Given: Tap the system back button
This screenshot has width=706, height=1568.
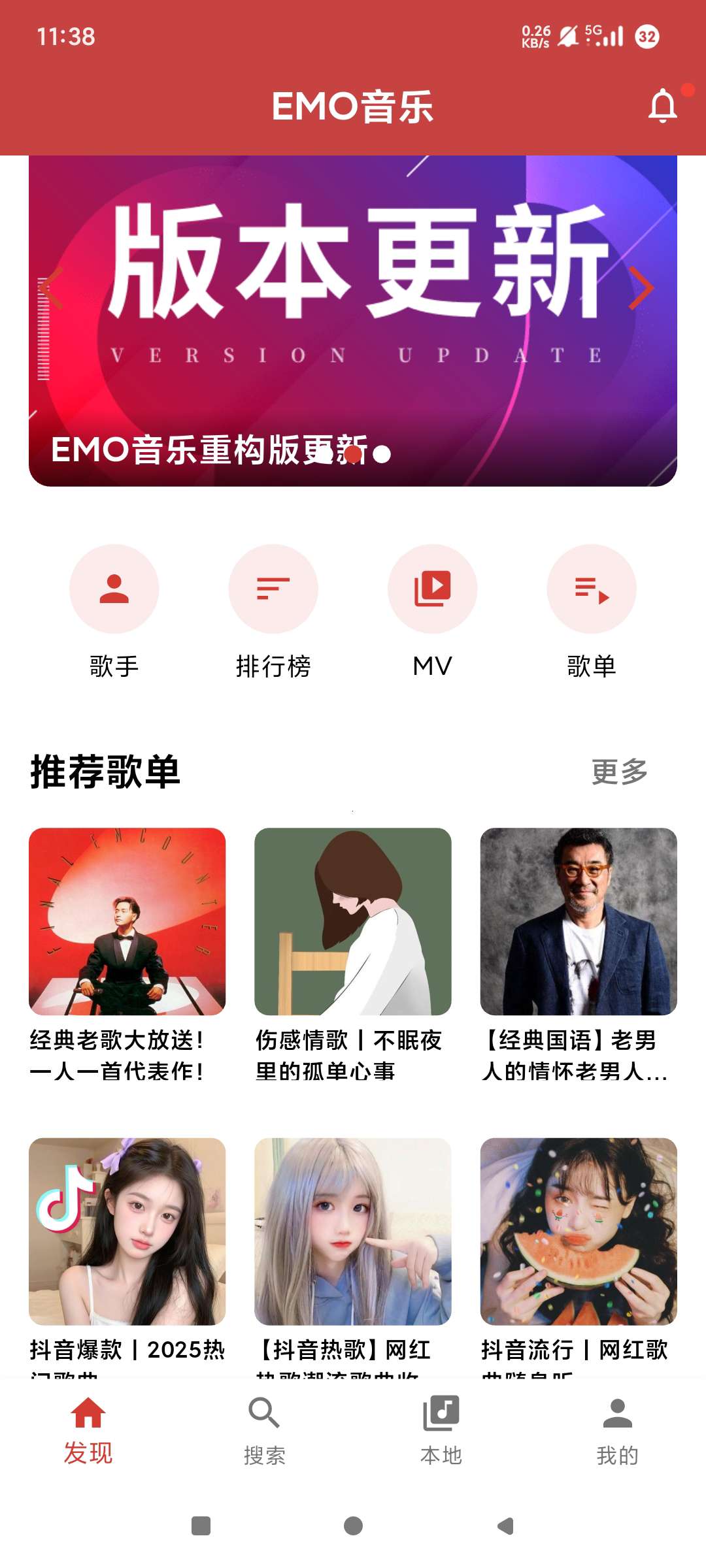Looking at the screenshot, I should (x=505, y=1526).
